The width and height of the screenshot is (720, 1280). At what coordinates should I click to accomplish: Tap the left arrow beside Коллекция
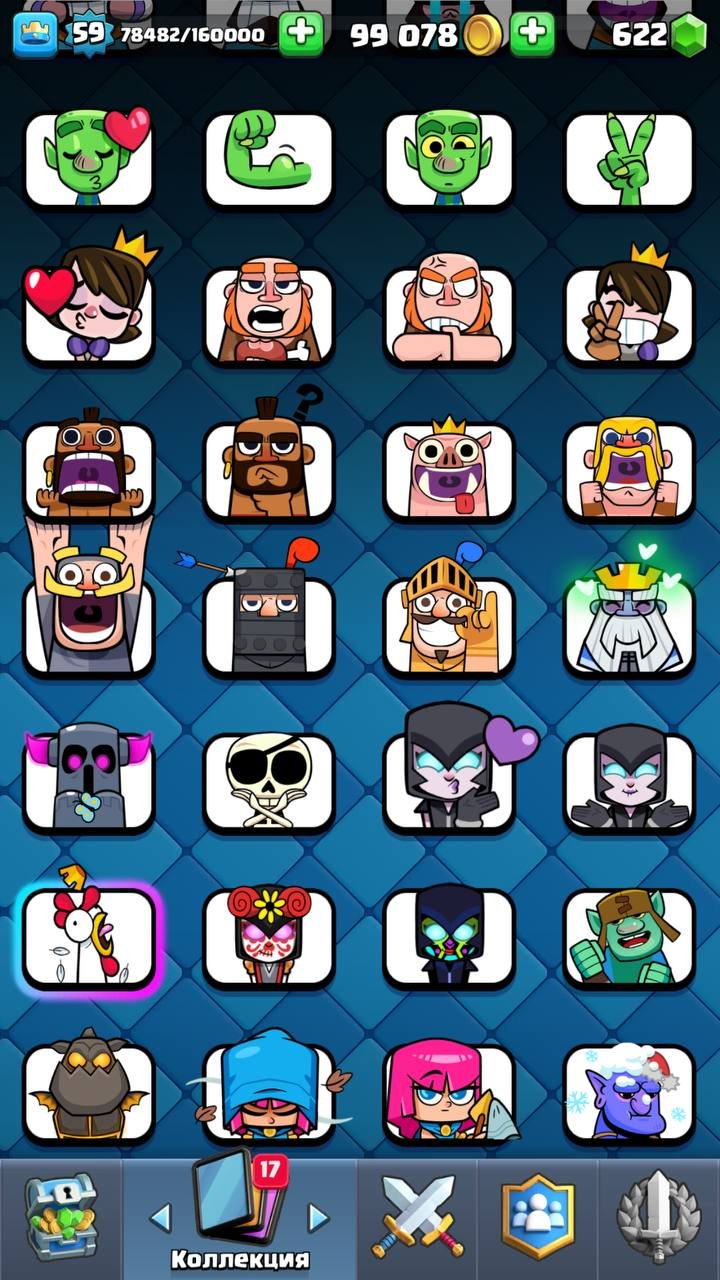(160, 1217)
